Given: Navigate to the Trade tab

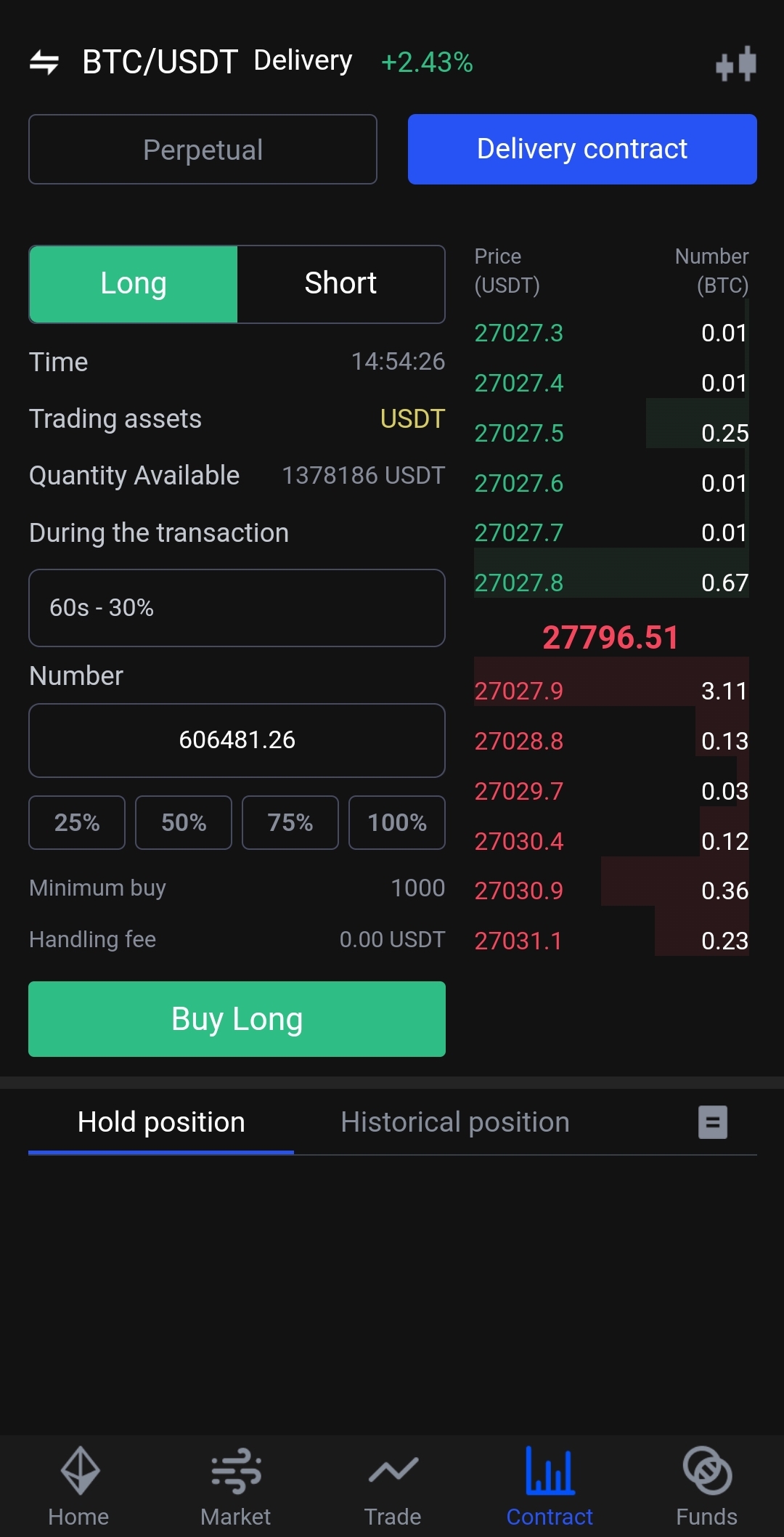Looking at the screenshot, I should tap(393, 1486).
